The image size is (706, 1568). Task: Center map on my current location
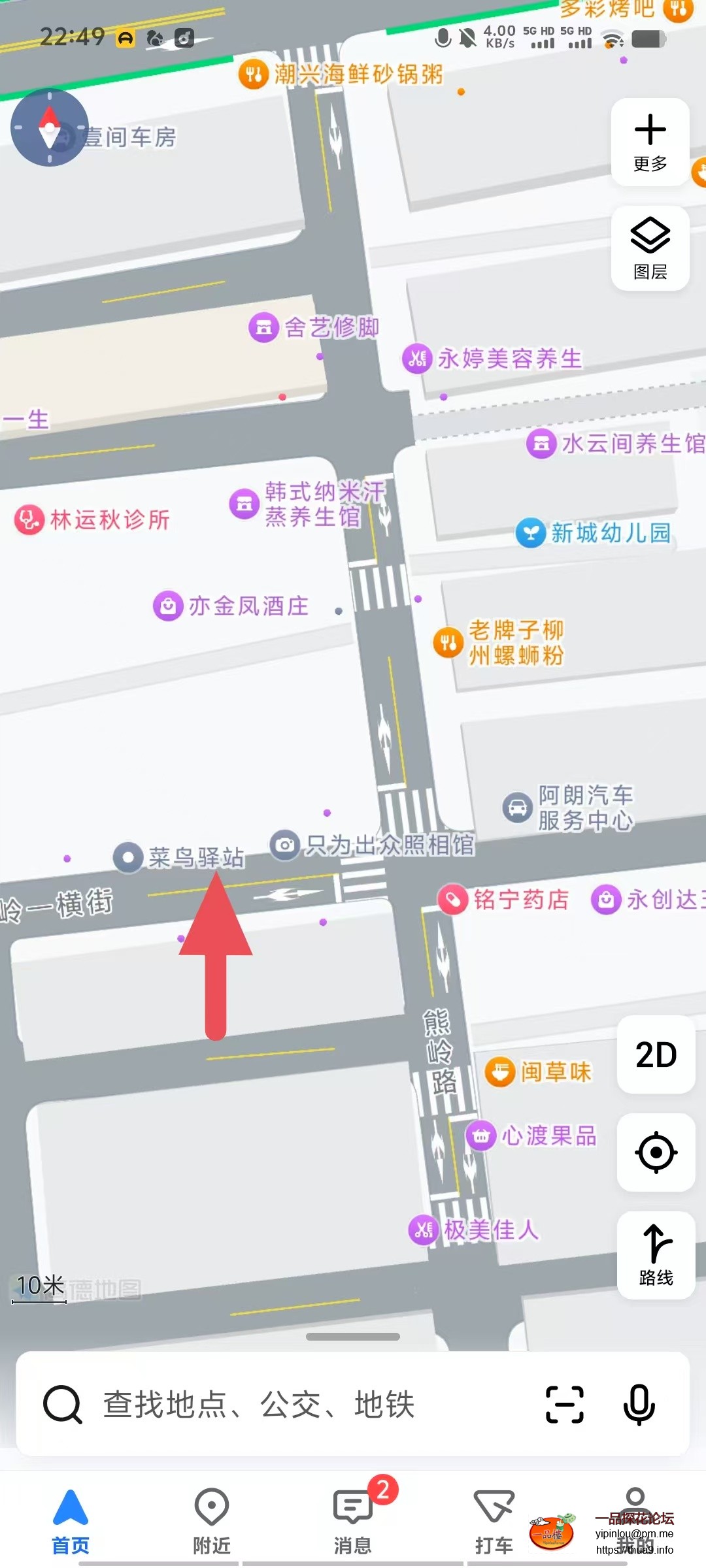(656, 1152)
